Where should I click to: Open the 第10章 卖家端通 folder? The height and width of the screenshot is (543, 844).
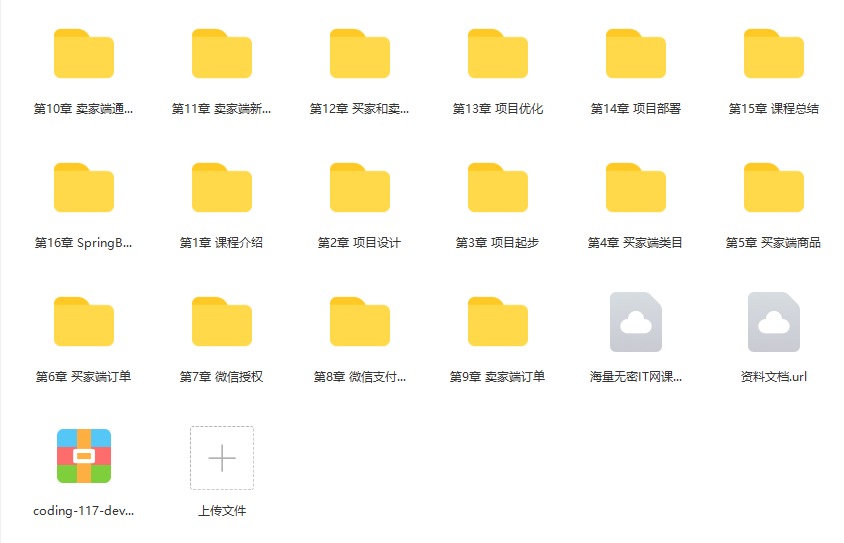tap(84, 54)
